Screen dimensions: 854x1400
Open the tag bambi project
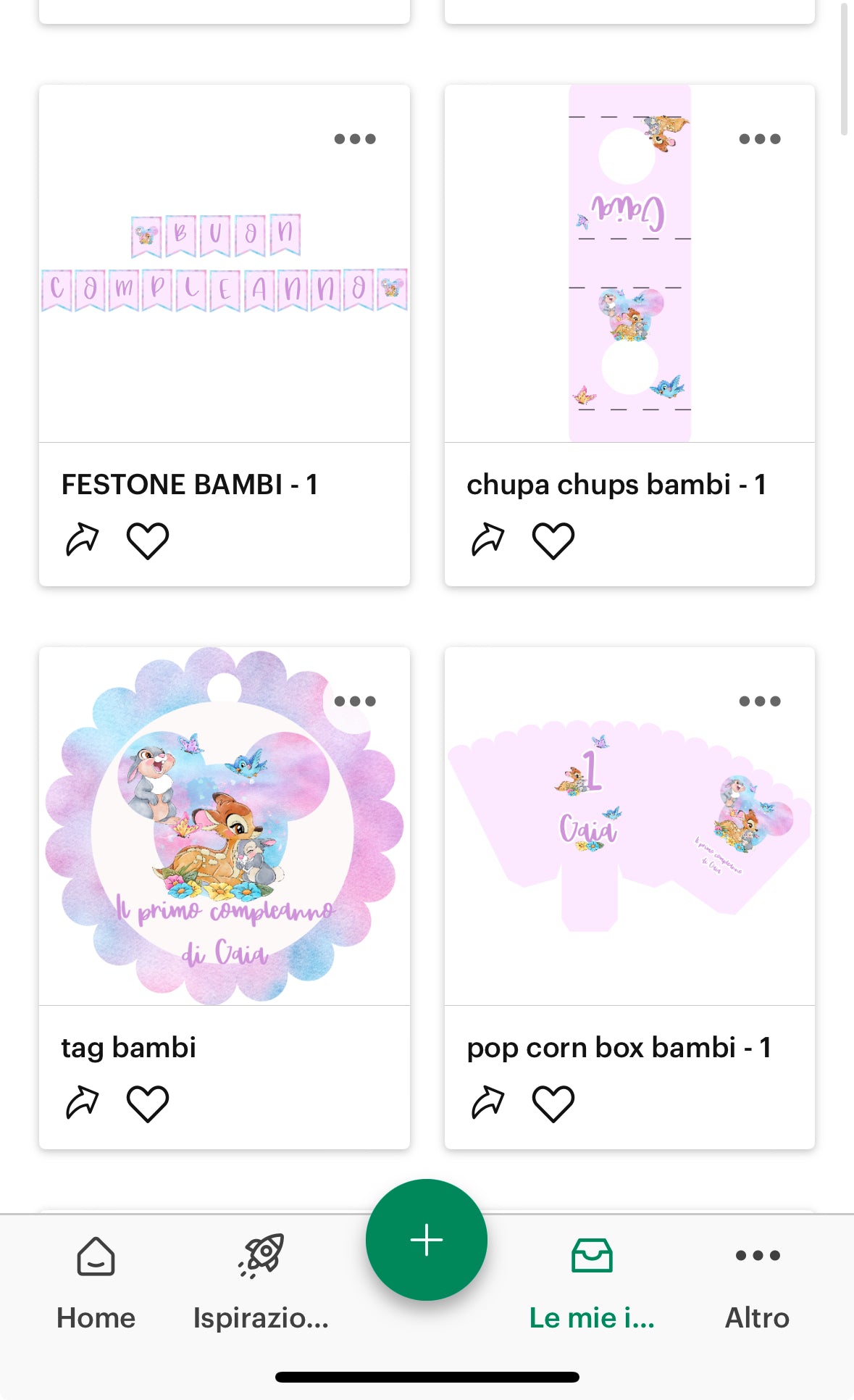pyautogui.click(x=224, y=826)
